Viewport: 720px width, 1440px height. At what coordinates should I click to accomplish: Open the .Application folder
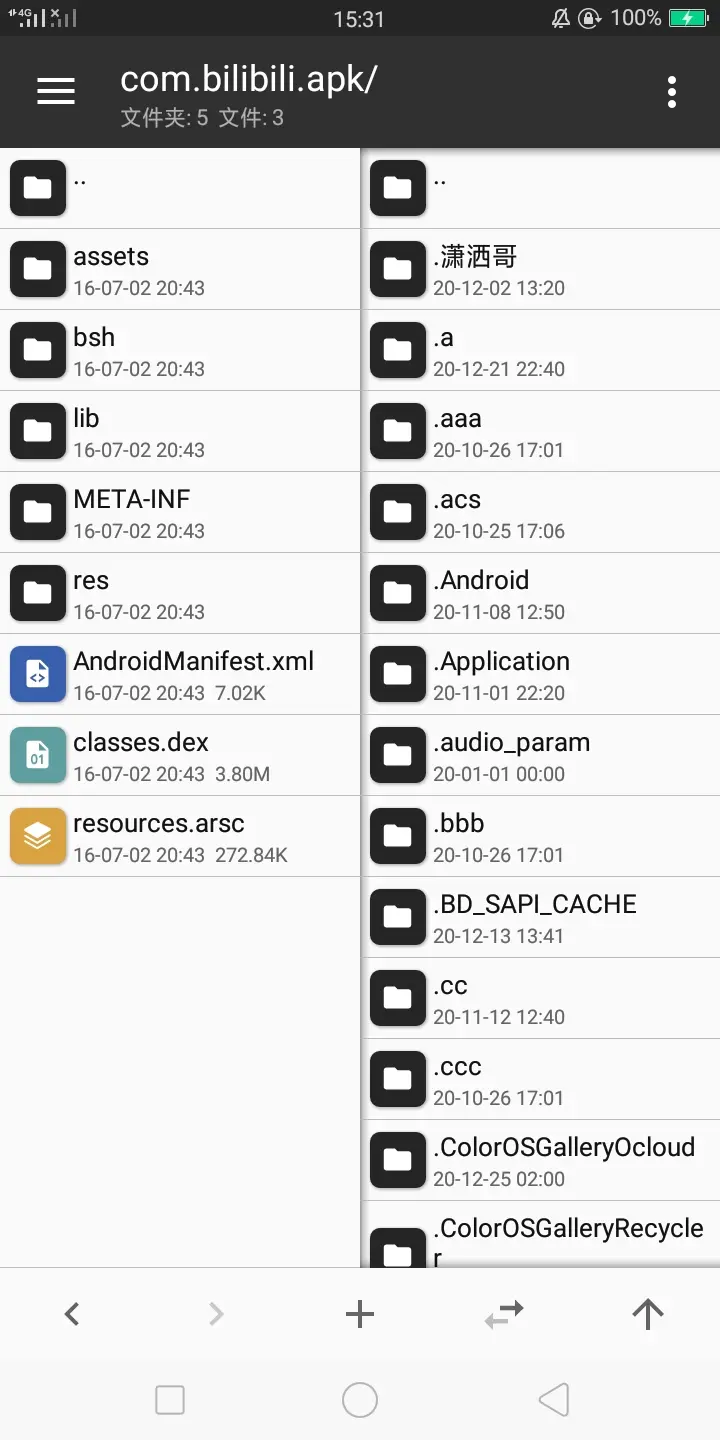pyautogui.click(x=540, y=675)
